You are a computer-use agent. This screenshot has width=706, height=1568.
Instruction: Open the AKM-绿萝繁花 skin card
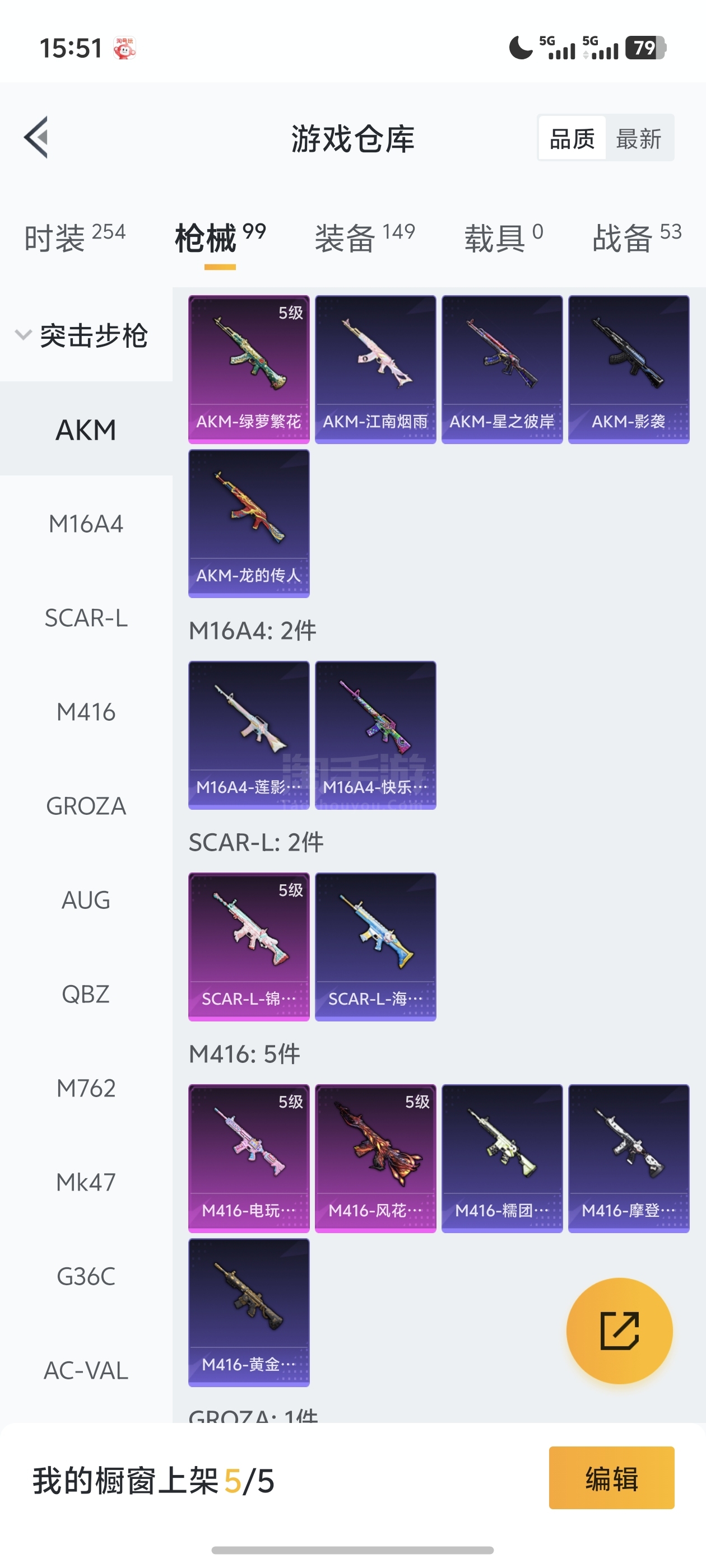coord(249,370)
